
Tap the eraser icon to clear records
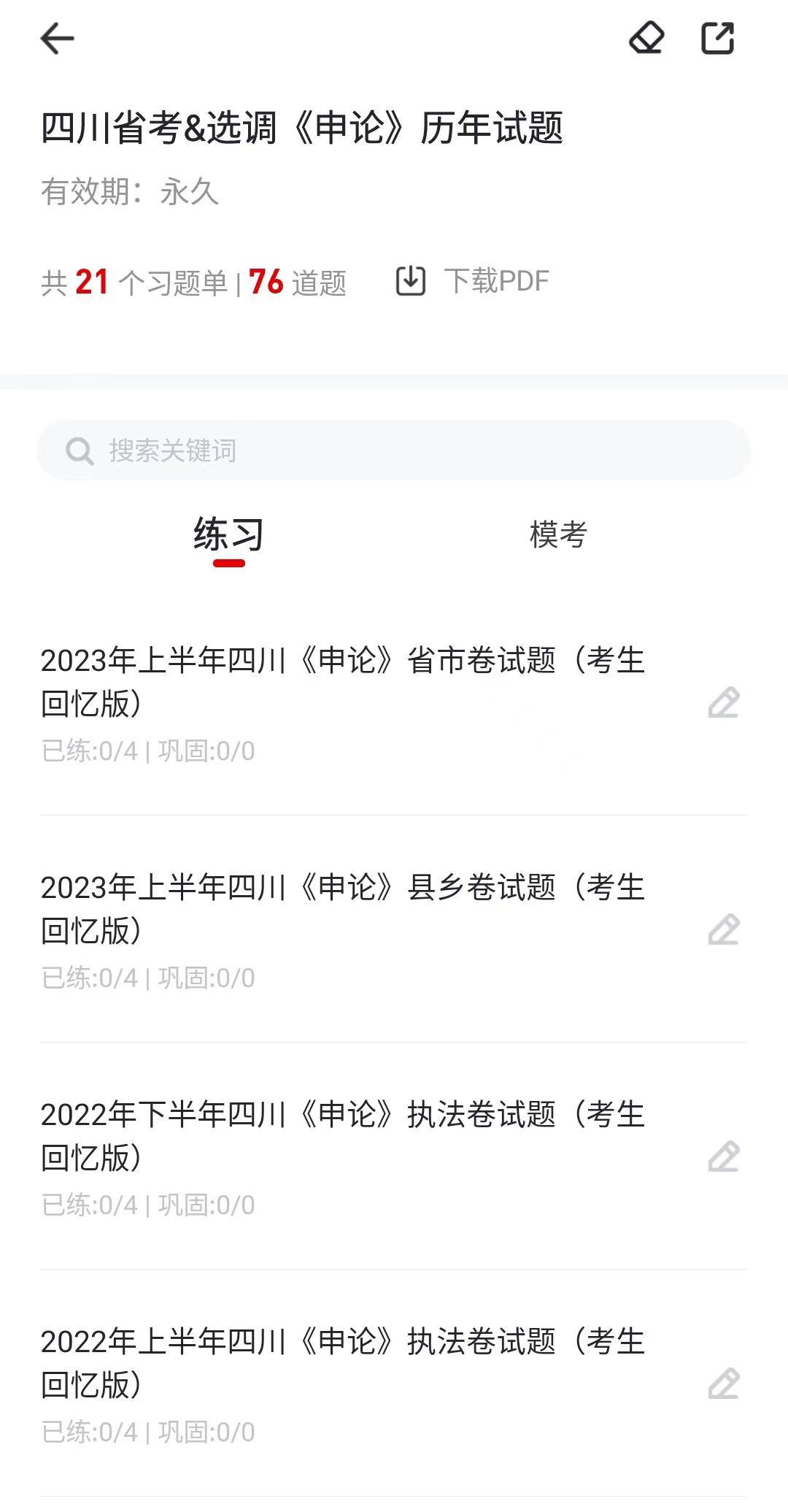[x=646, y=38]
